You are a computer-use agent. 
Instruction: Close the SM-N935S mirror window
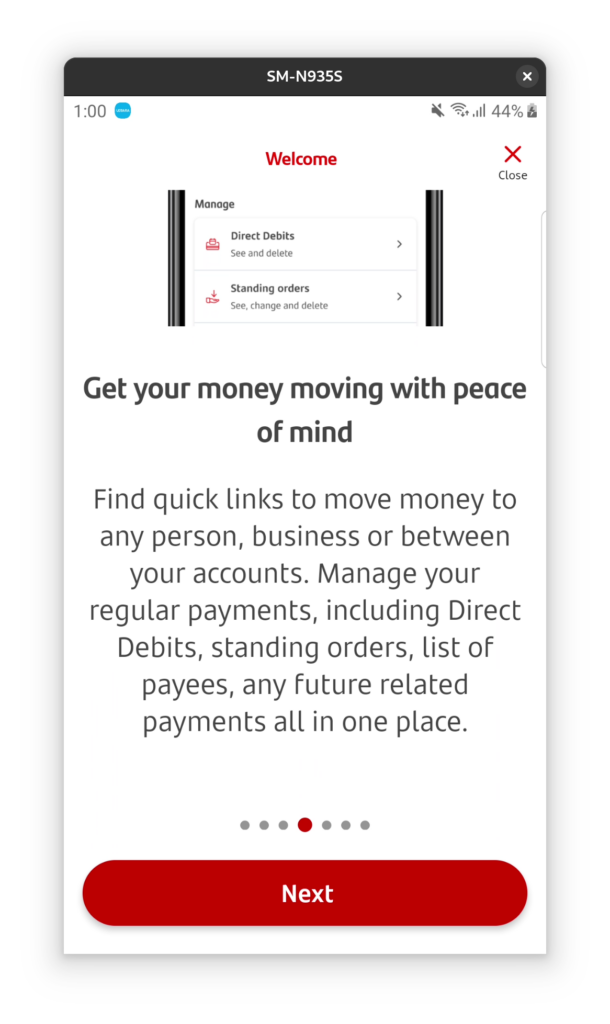(x=526, y=76)
